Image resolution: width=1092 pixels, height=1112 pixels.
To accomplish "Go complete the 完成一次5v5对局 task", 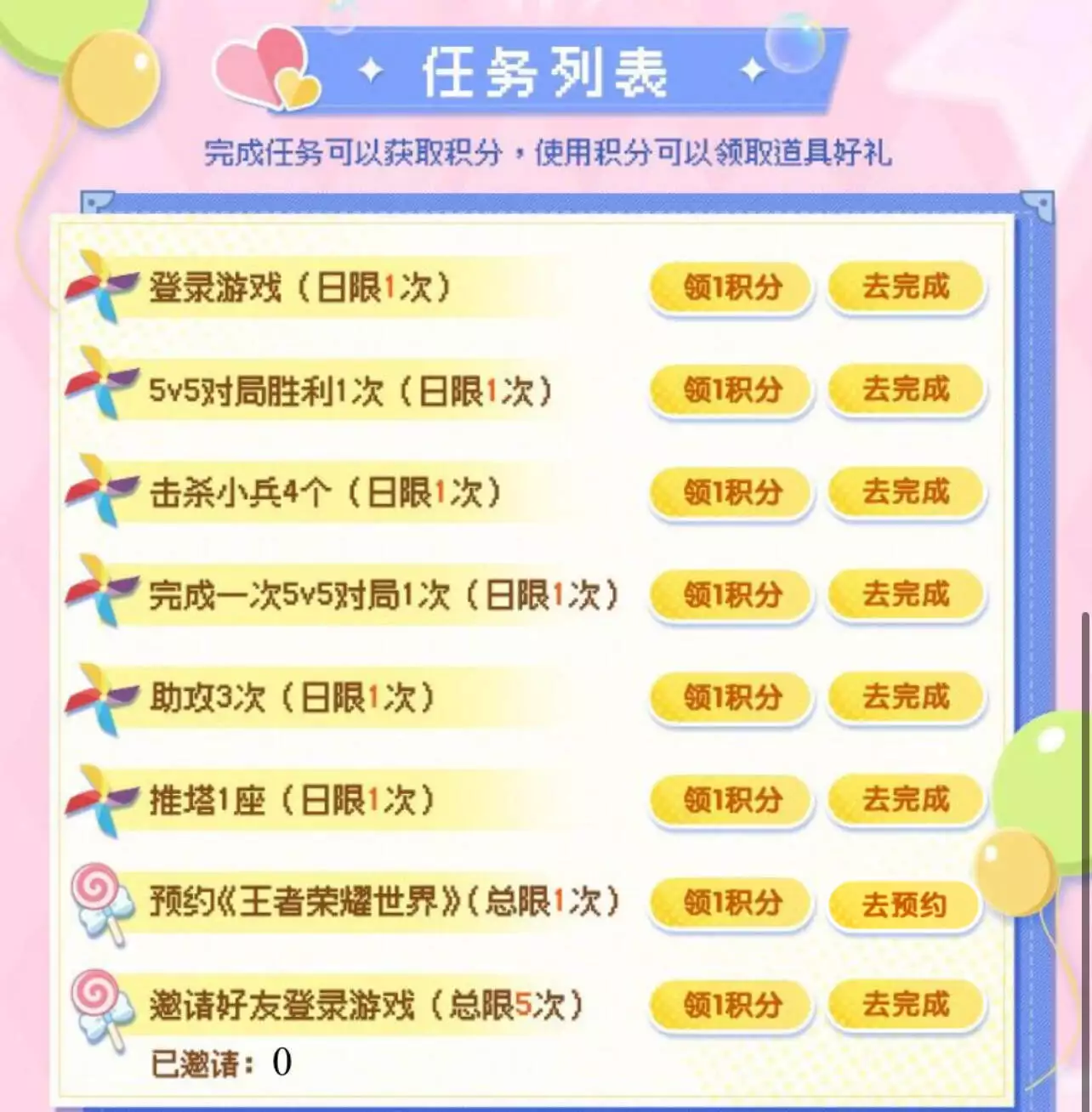I will (906, 594).
